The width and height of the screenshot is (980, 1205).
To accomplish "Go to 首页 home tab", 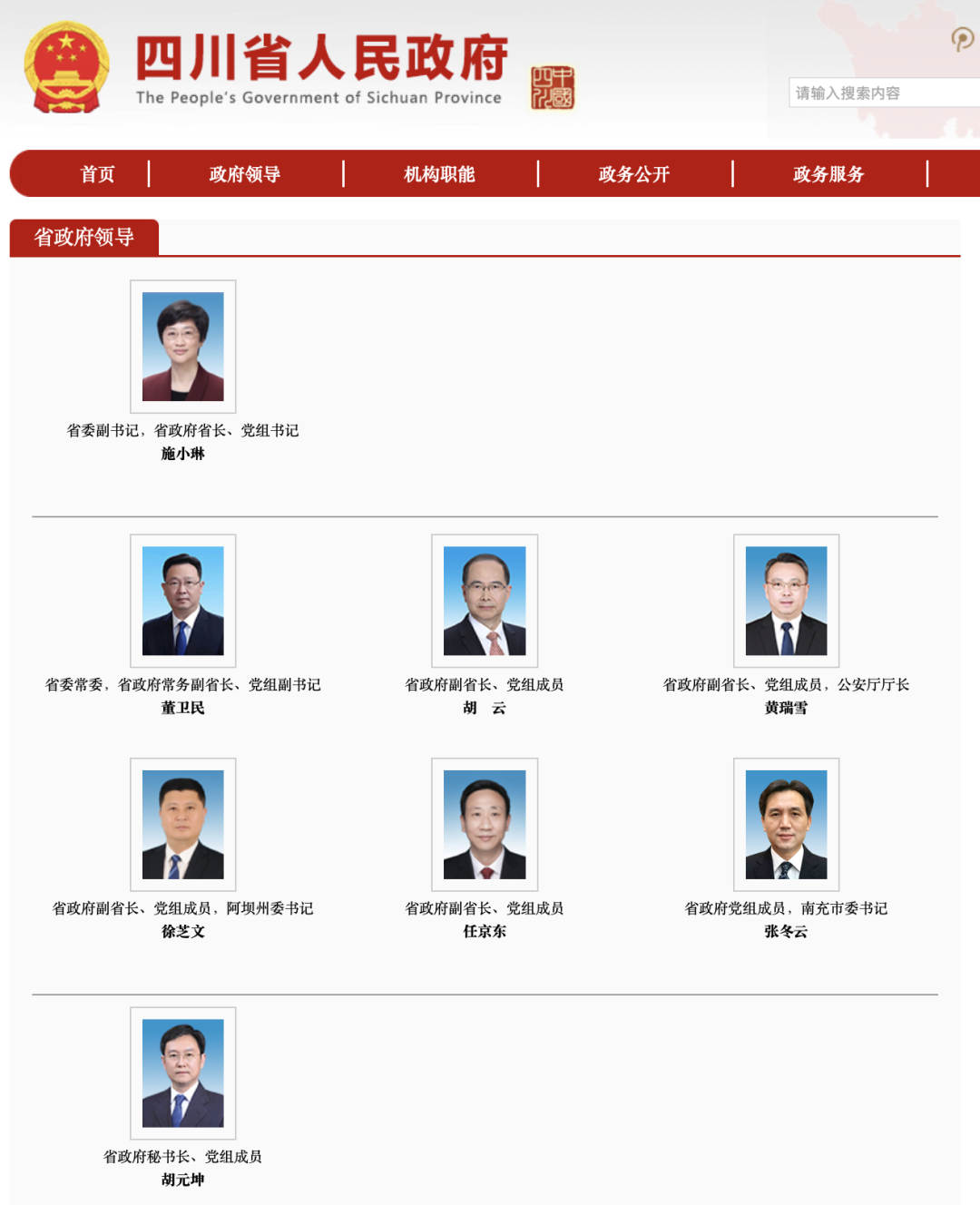I will (97, 174).
